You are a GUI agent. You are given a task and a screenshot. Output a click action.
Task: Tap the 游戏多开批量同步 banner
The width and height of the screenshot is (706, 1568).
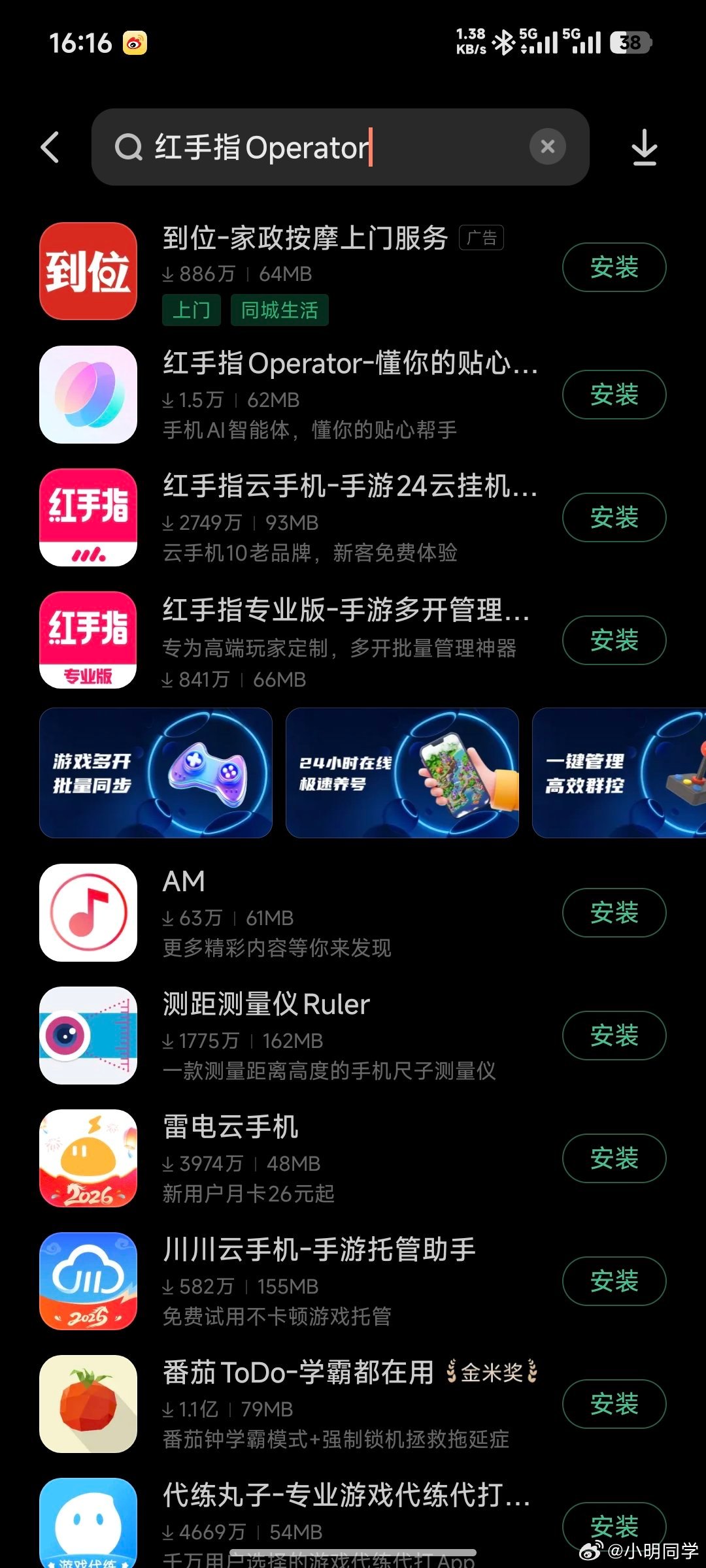(156, 772)
